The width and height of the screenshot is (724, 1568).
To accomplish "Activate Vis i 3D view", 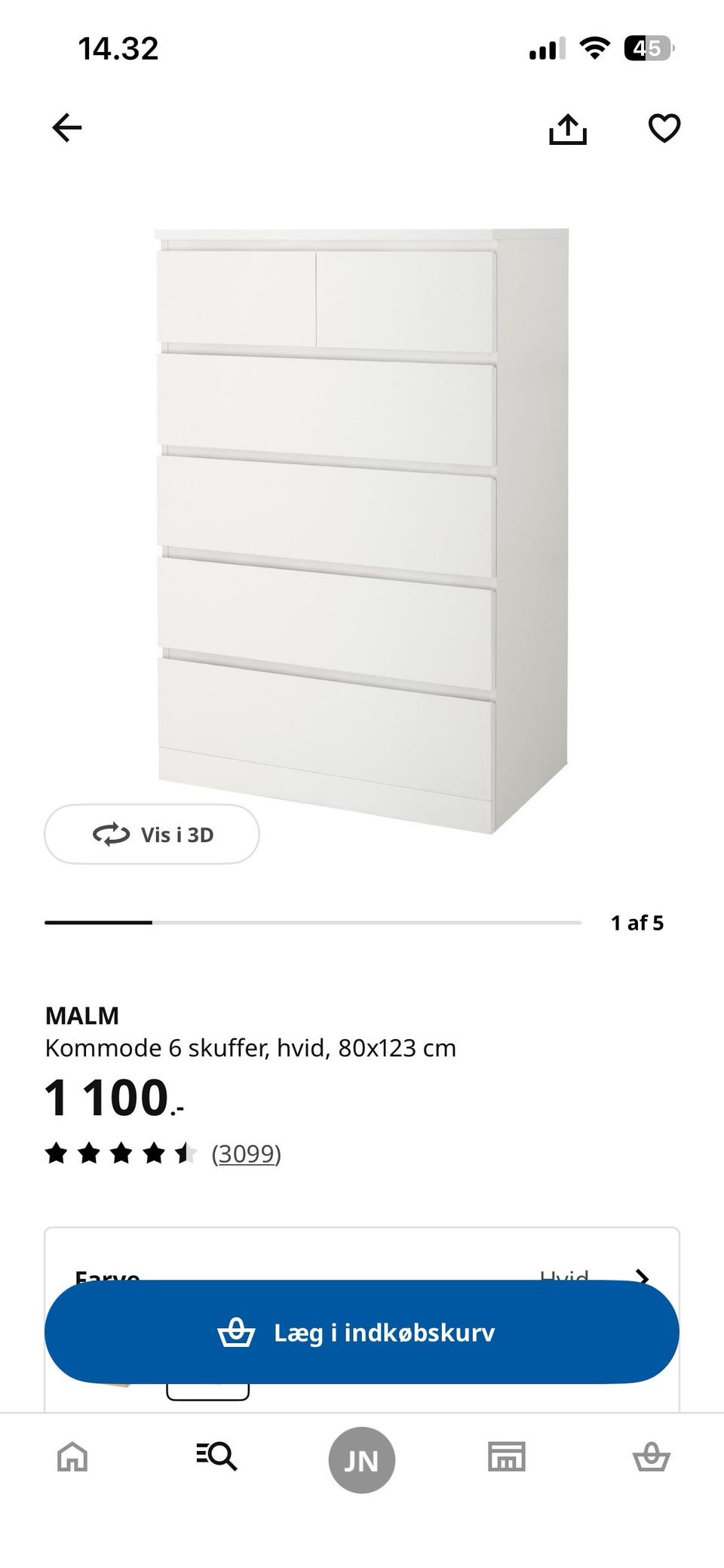I will tap(151, 835).
